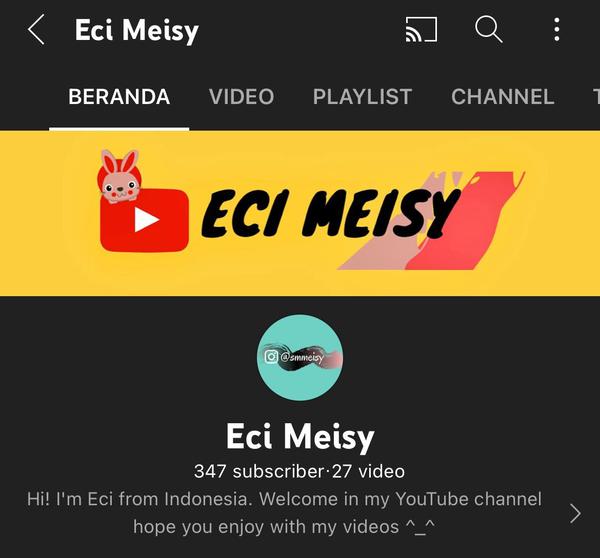Open the cast to device icon
Screen dimensions: 600x558
tap(420, 30)
